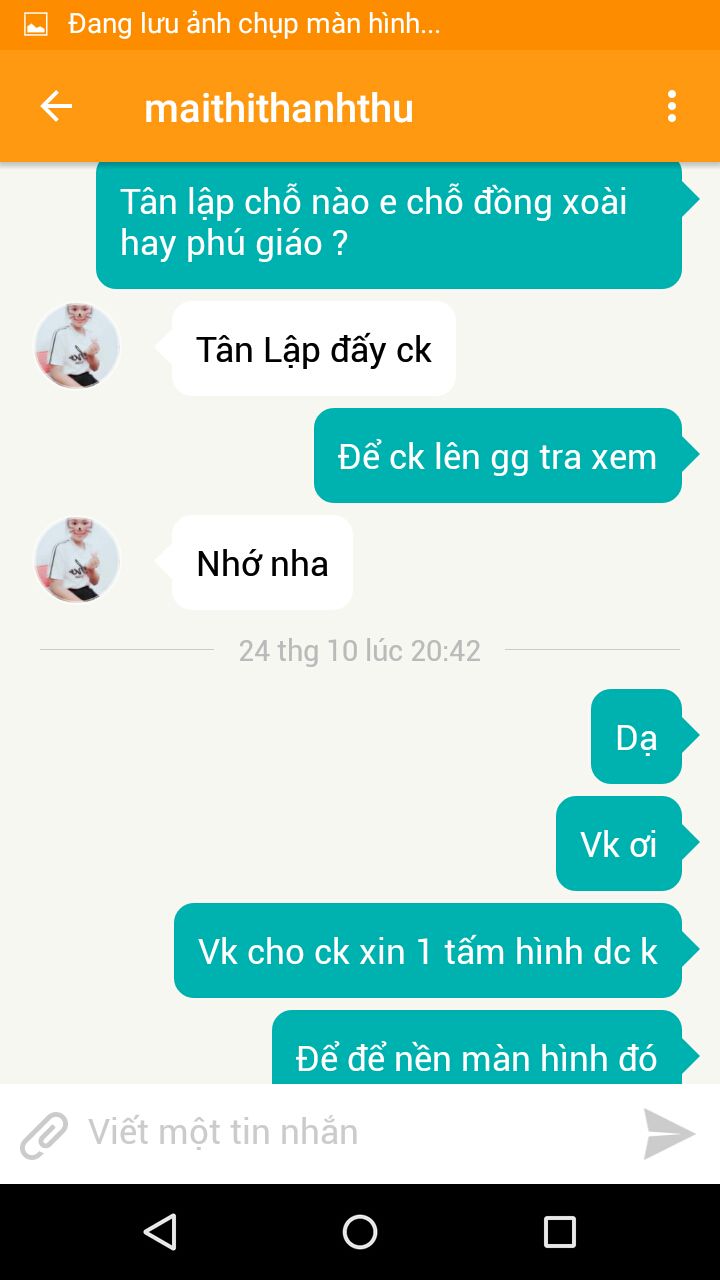720x1280 pixels.
Task: Open avatar beside "Nhớ nha" message
Action: 77,560
